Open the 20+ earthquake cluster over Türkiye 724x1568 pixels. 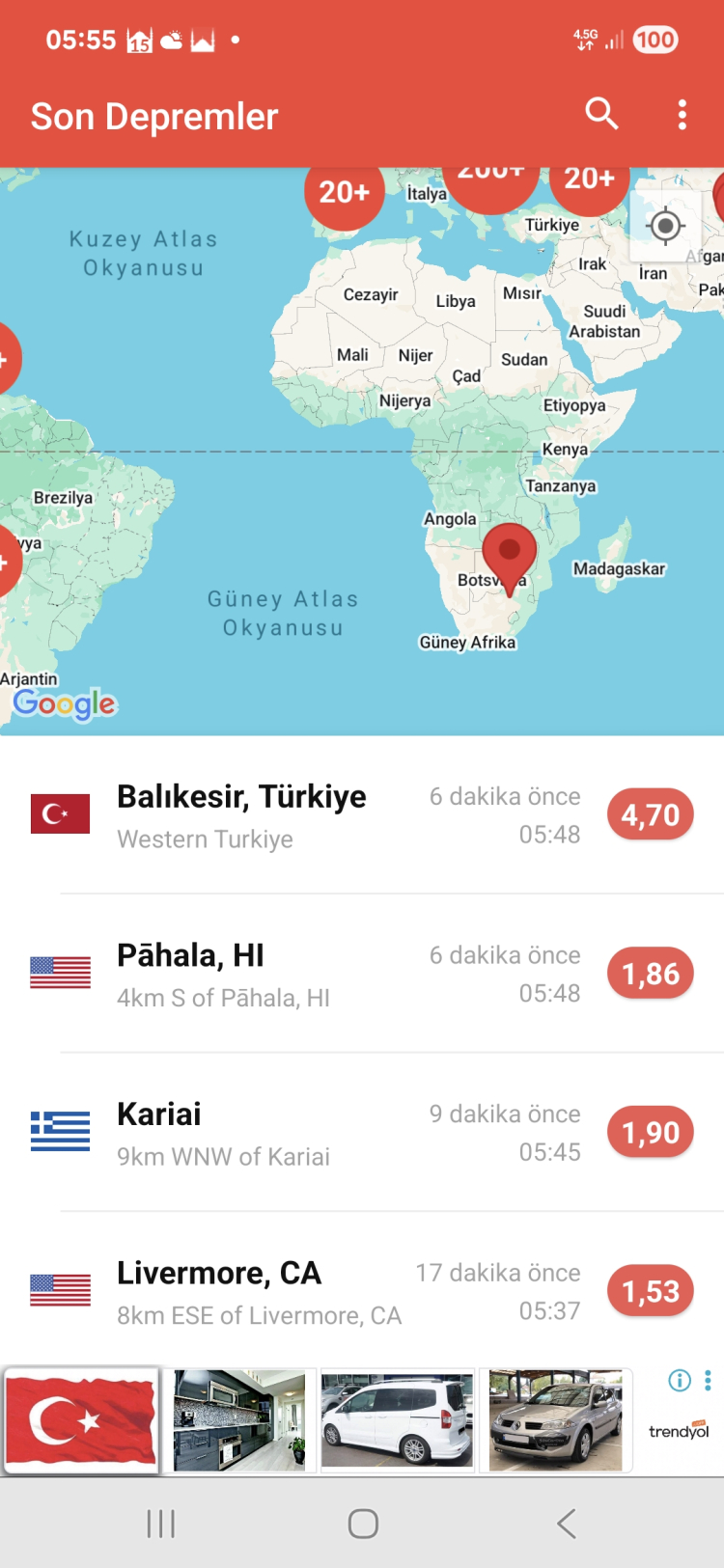point(589,180)
